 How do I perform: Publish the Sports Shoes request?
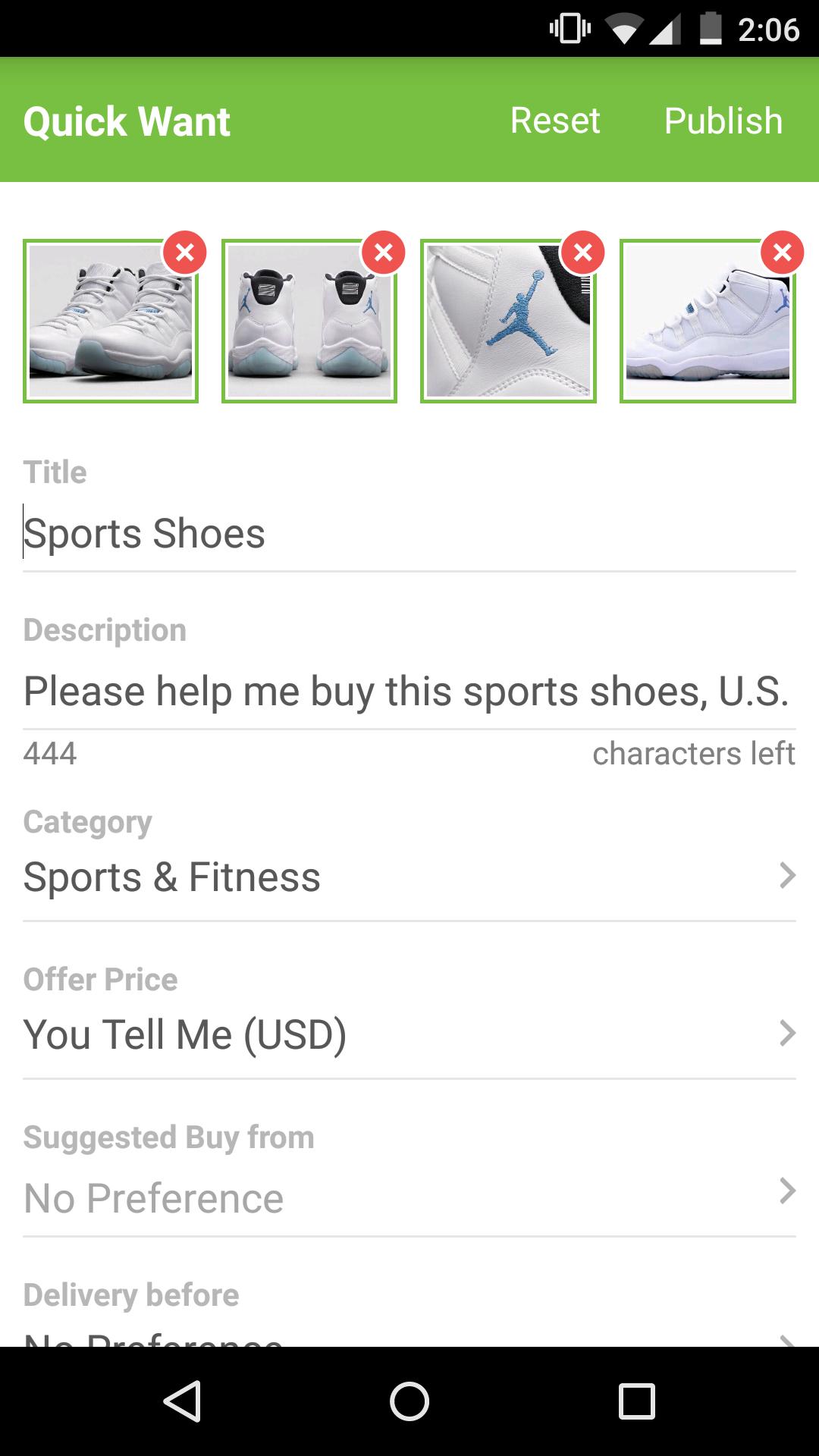point(723,121)
